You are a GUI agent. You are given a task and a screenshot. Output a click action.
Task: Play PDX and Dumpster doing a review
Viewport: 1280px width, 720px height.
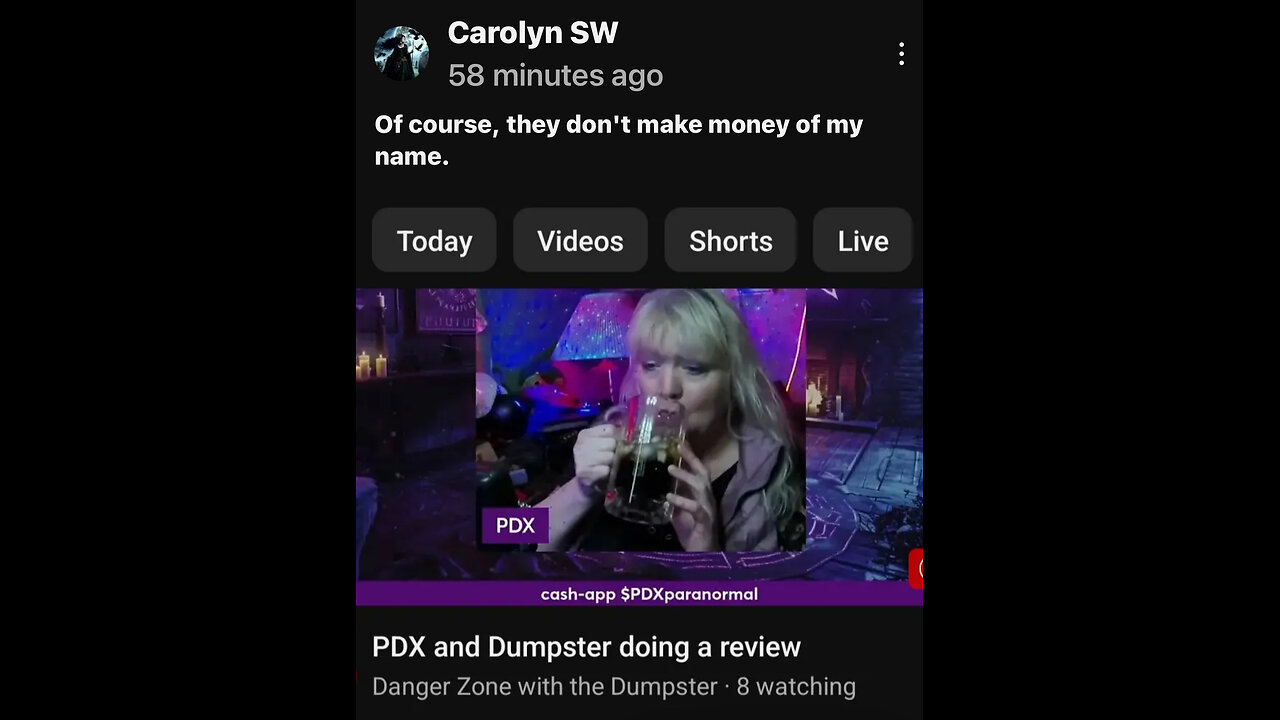coord(639,446)
